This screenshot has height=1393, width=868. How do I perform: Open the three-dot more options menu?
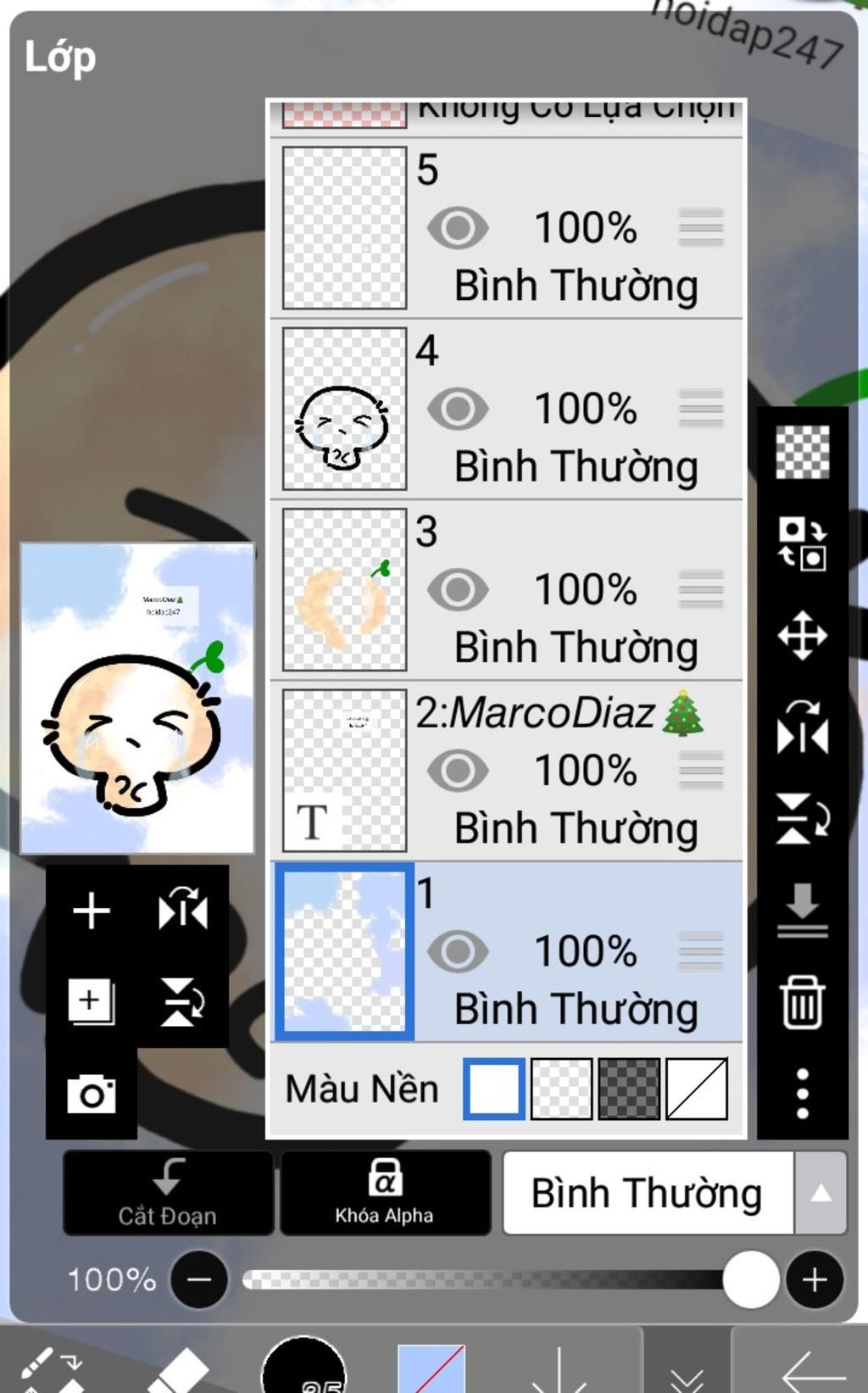click(x=802, y=1094)
